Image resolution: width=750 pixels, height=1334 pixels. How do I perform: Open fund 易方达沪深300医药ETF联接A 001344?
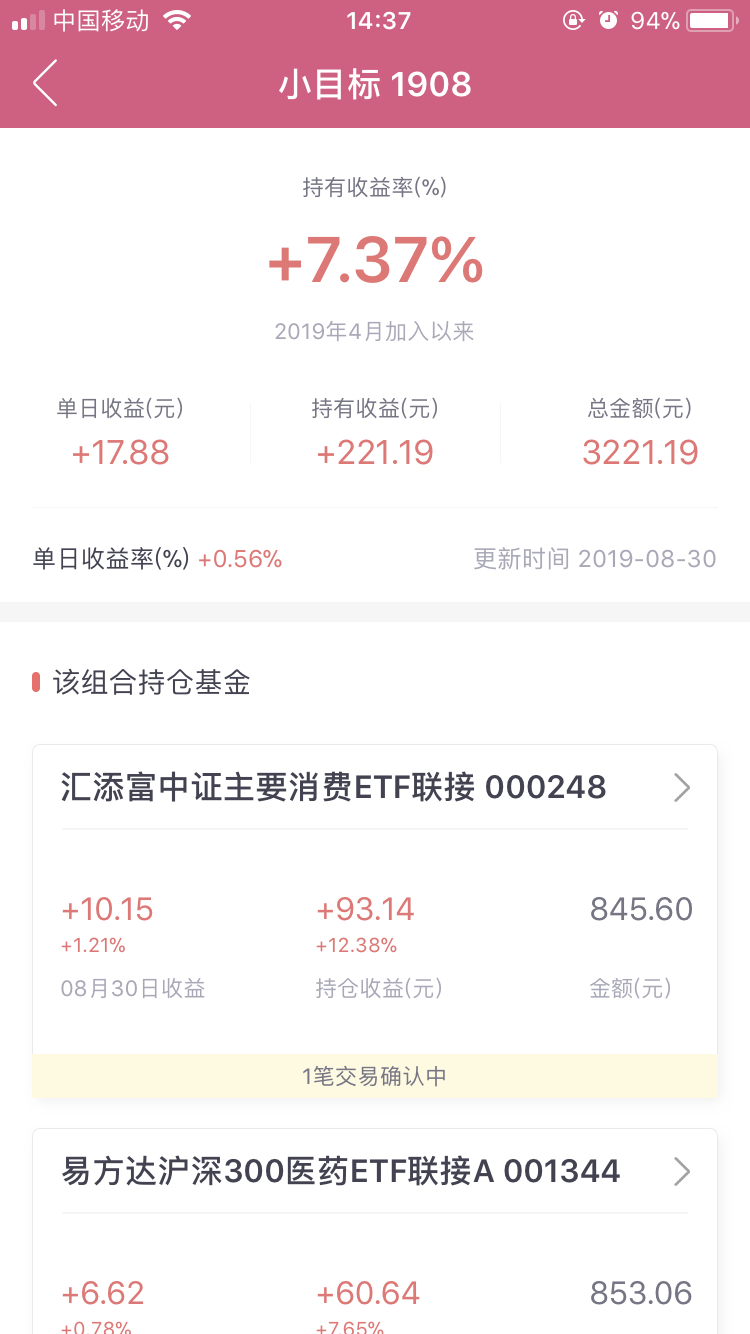click(x=375, y=1171)
